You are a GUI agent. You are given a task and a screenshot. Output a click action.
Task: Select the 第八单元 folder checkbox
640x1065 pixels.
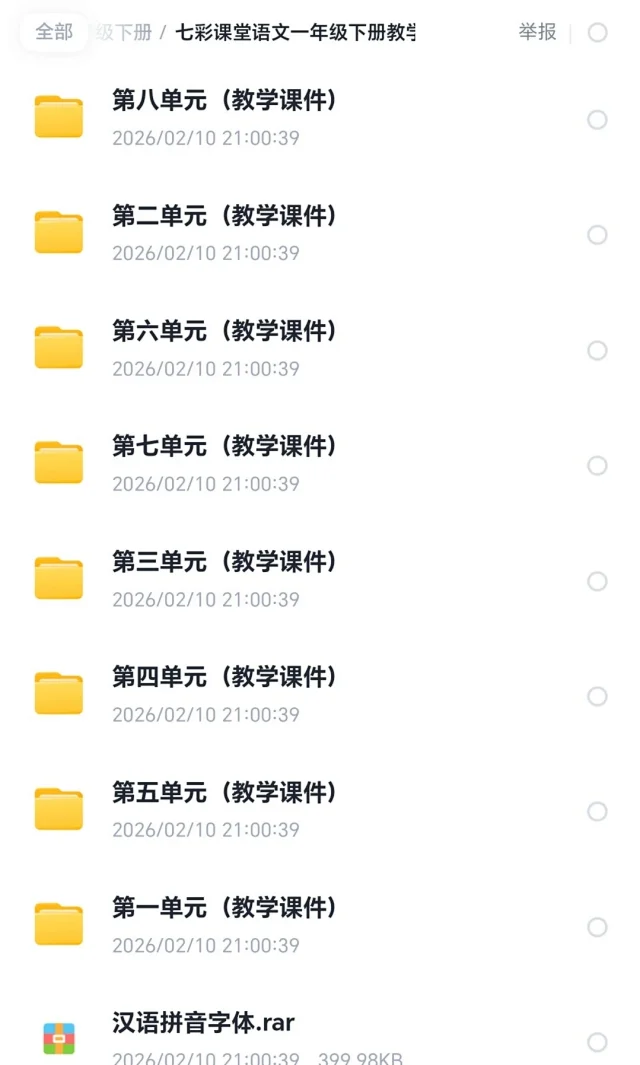597,120
